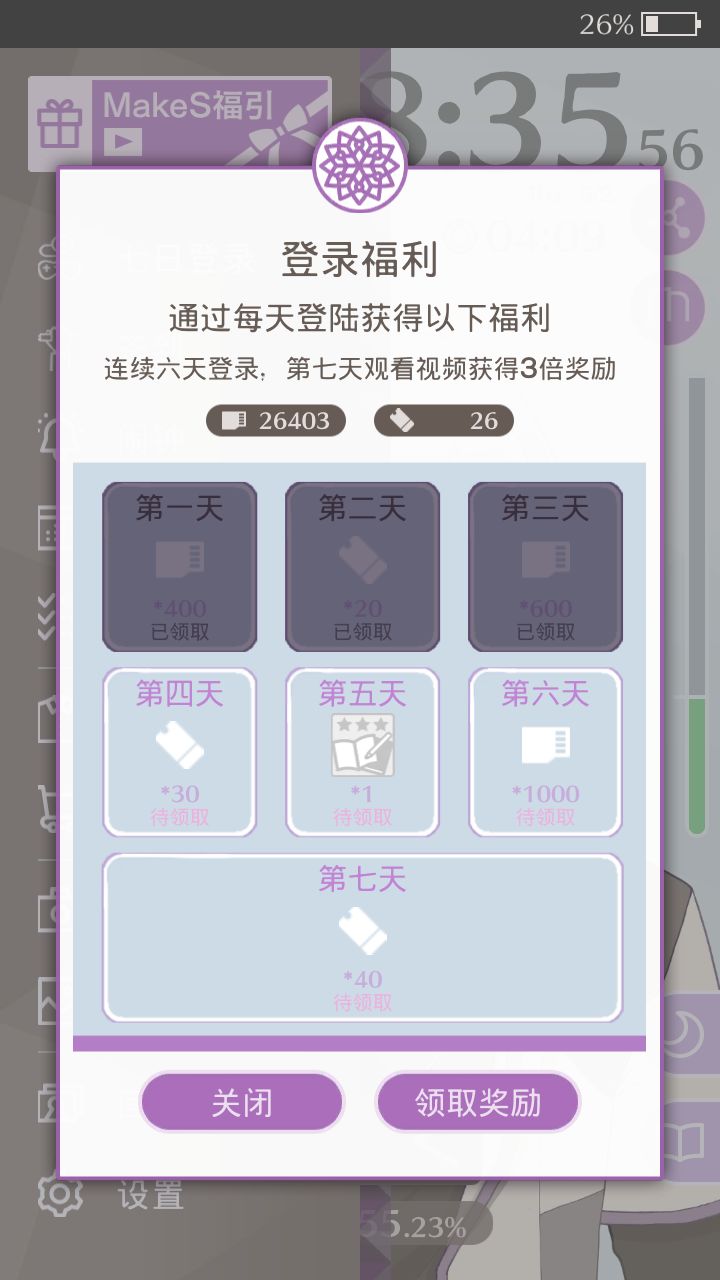Close the login rewards dialog
The image size is (720, 1280).
(x=242, y=1103)
